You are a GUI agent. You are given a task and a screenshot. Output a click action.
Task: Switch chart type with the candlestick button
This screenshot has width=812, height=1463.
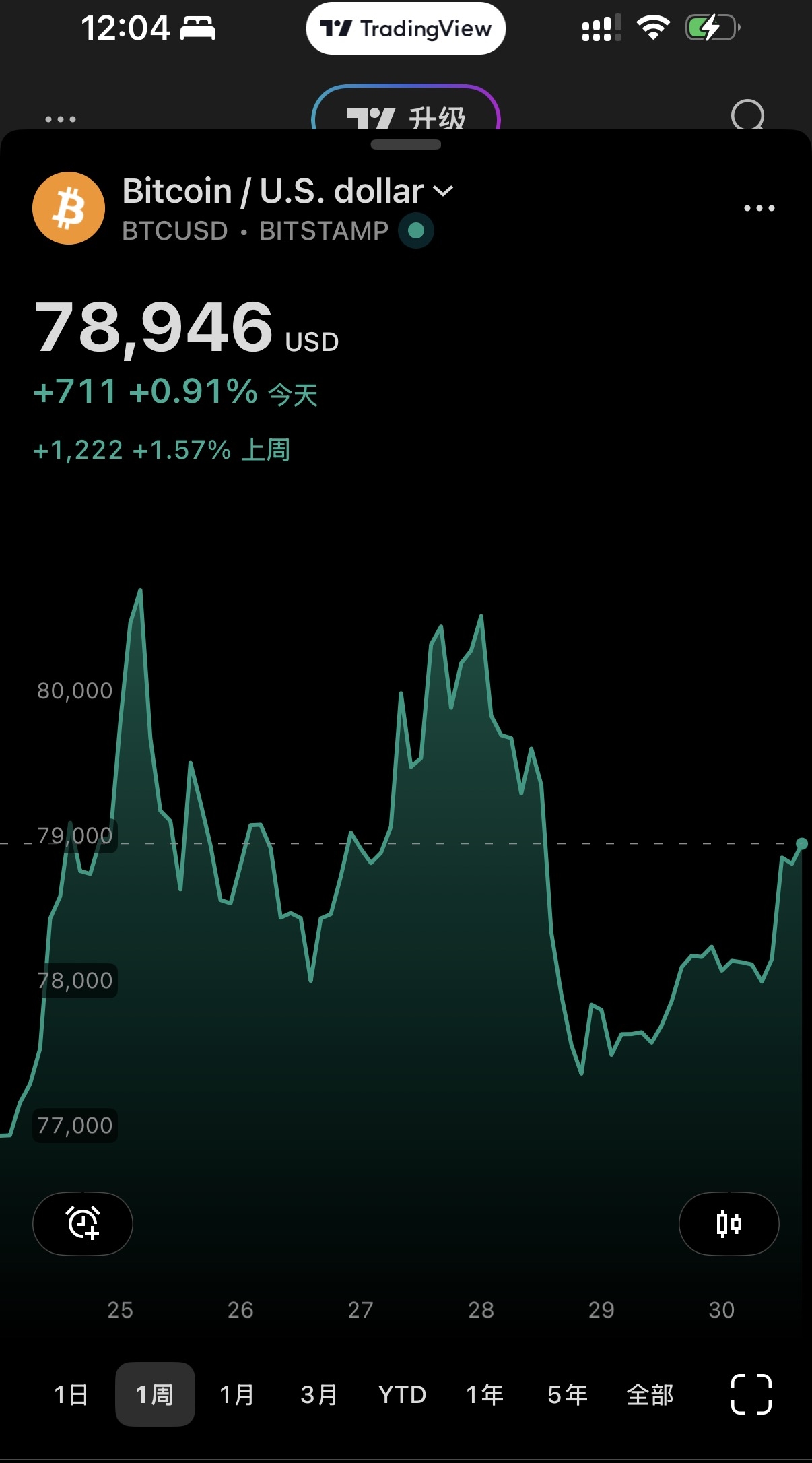click(x=729, y=1224)
